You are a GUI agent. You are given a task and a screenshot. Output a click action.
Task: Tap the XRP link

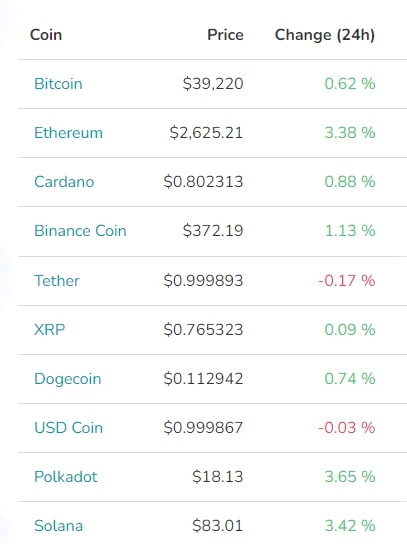coord(50,330)
